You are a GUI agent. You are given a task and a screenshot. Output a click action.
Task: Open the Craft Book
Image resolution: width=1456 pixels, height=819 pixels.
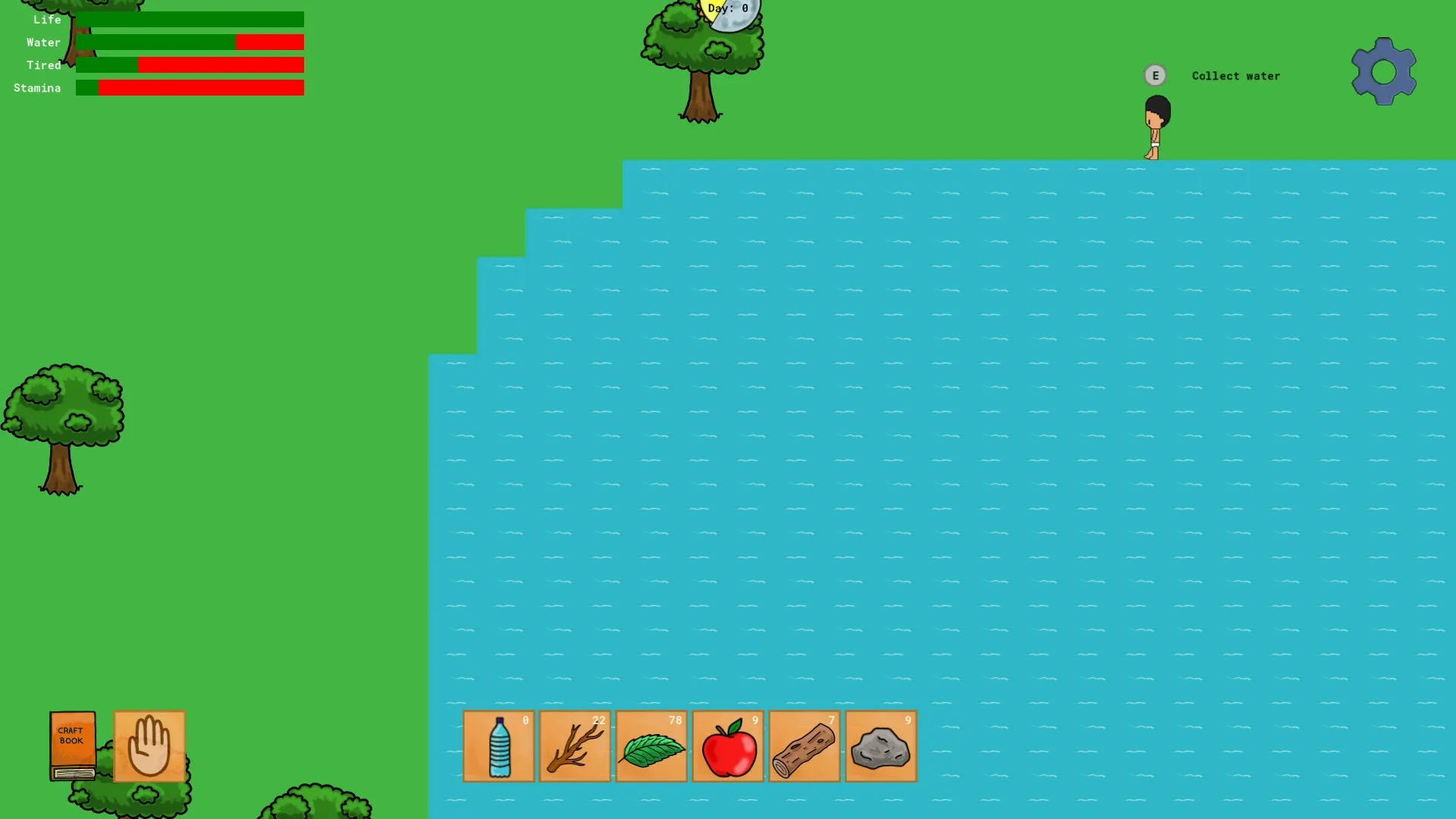tap(73, 745)
